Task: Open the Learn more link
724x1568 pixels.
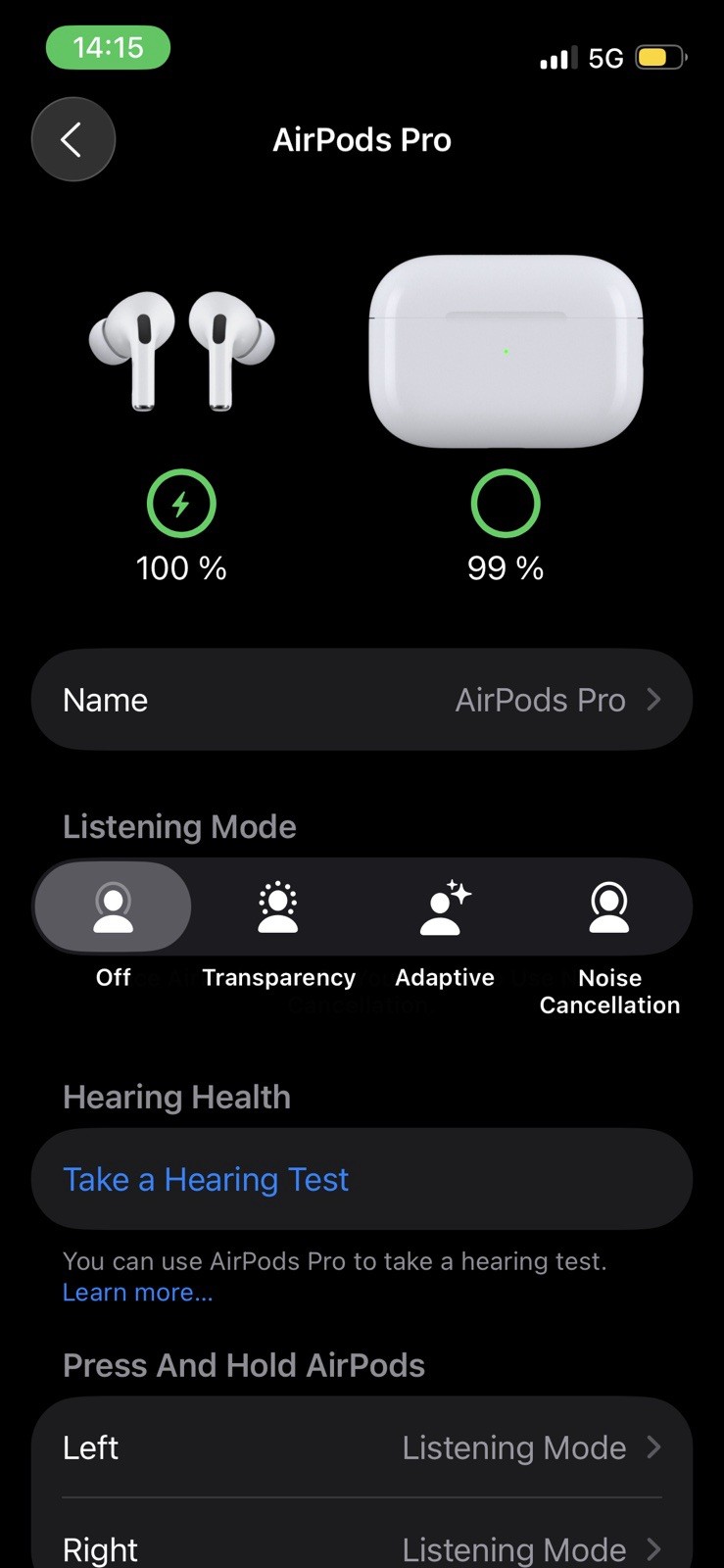Action: pyautogui.click(x=137, y=1293)
